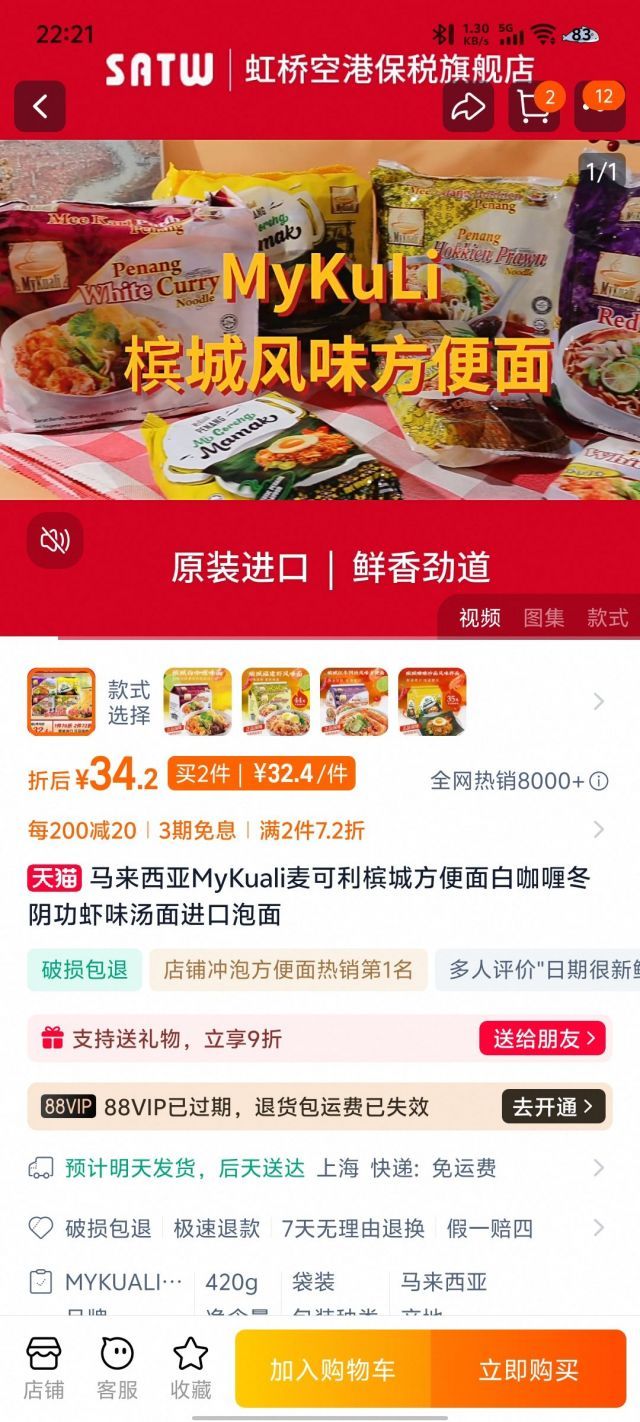Contact 客服 customer service
The width and height of the screenshot is (640, 1422).
coord(117,1367)
